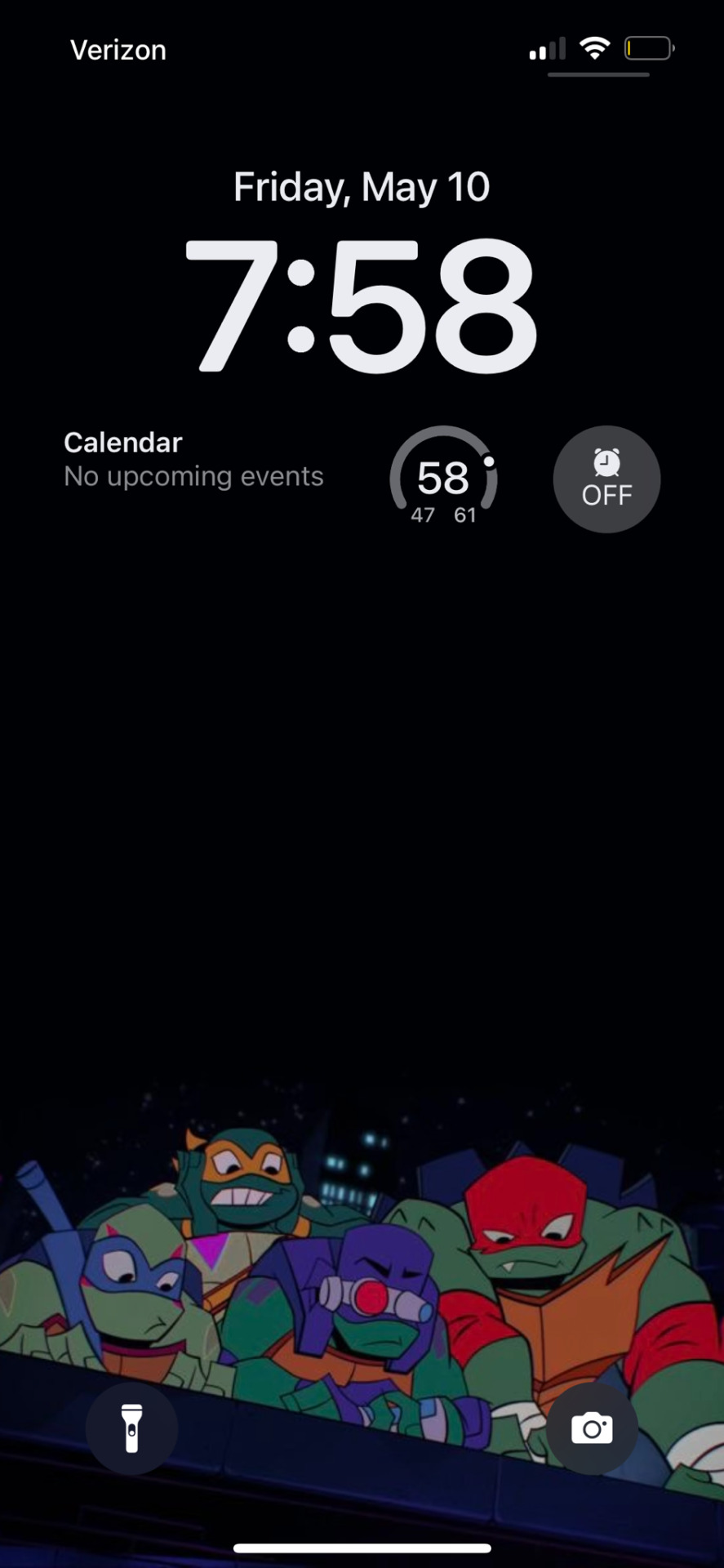Open the camera shortcut
This screenshot has height=1568, width=724.
pos(592,1428)
